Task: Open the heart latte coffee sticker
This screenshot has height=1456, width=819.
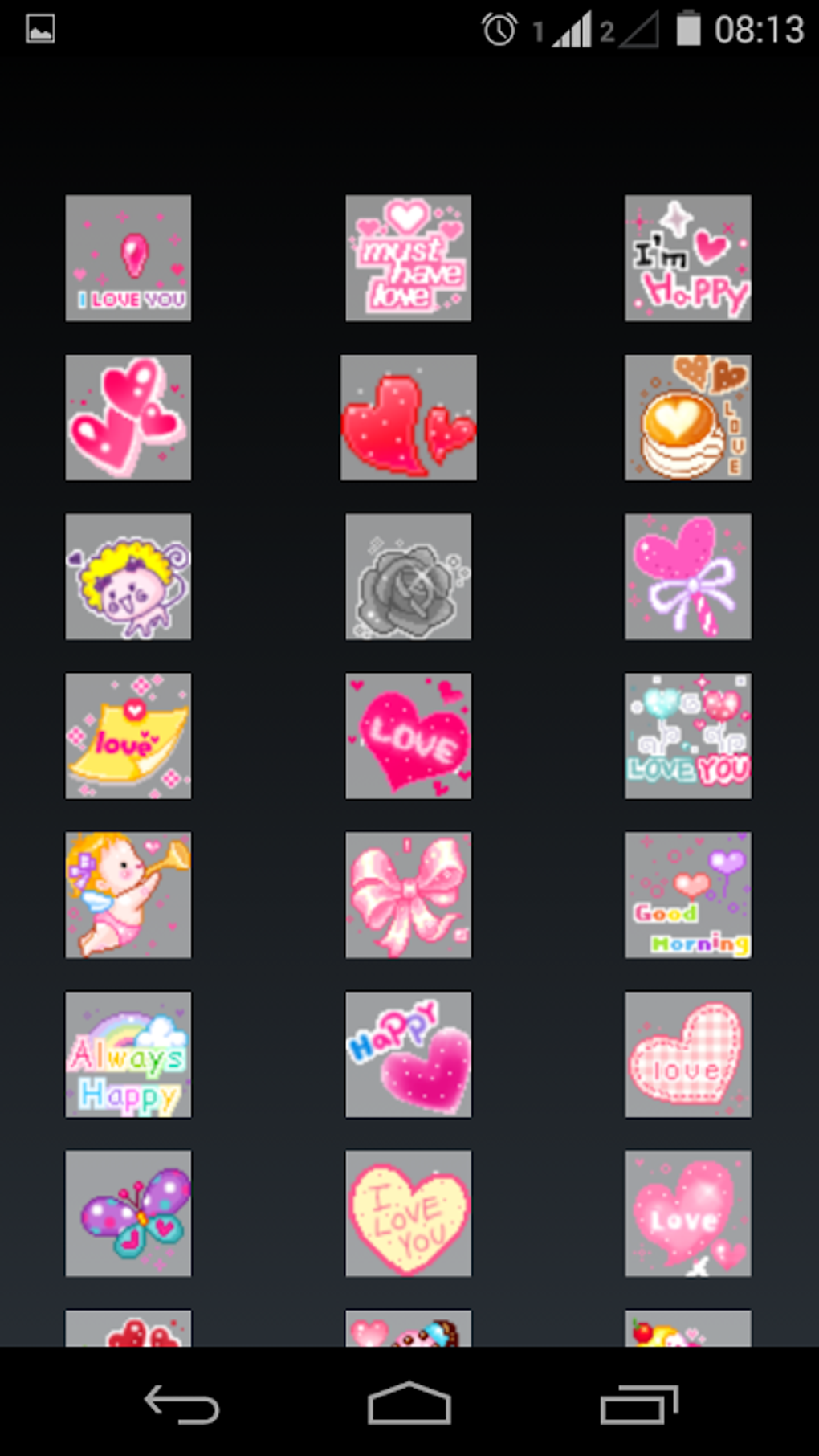Action: [688, 418]
